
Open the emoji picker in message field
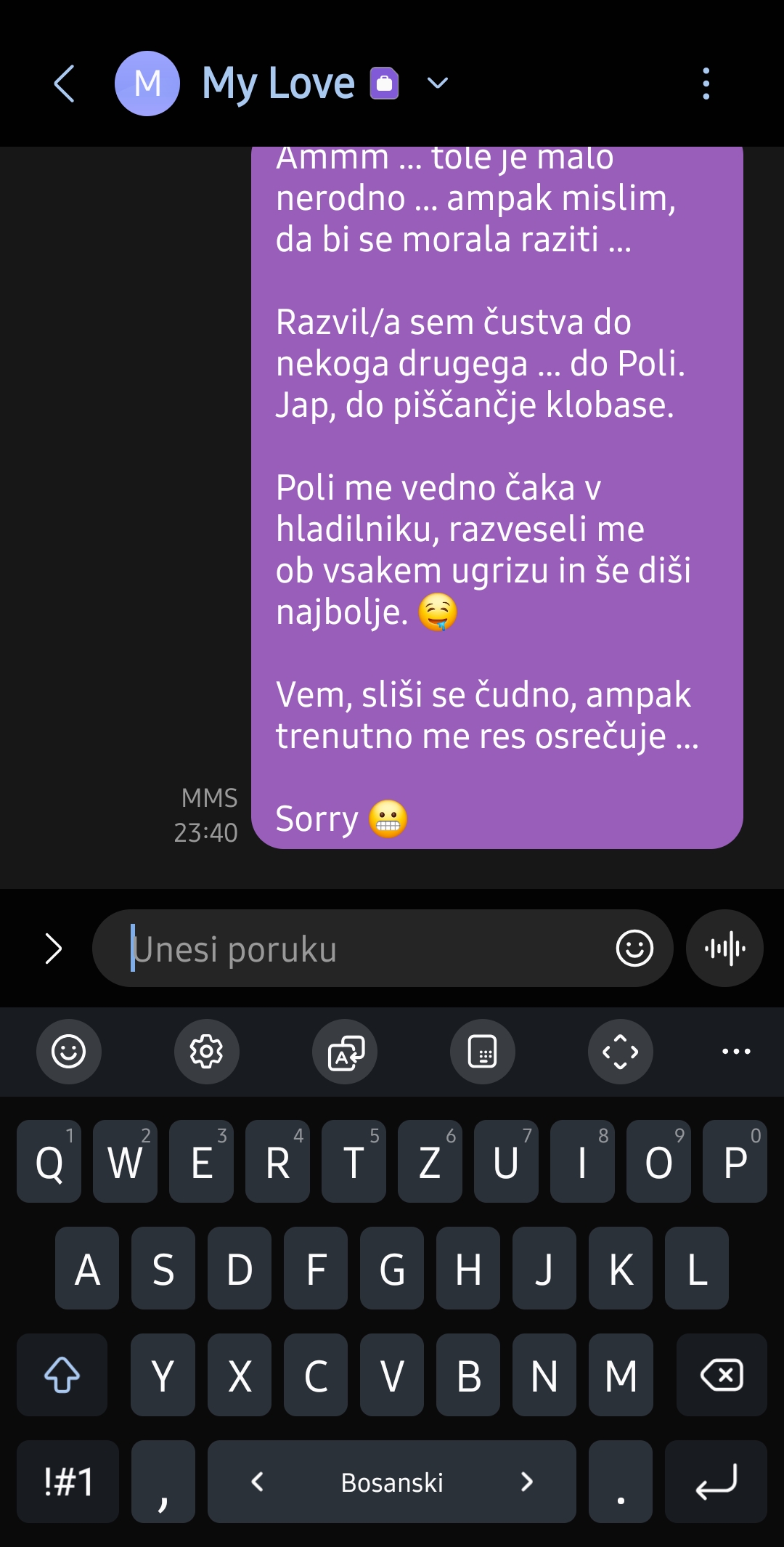tap(634, 949)
